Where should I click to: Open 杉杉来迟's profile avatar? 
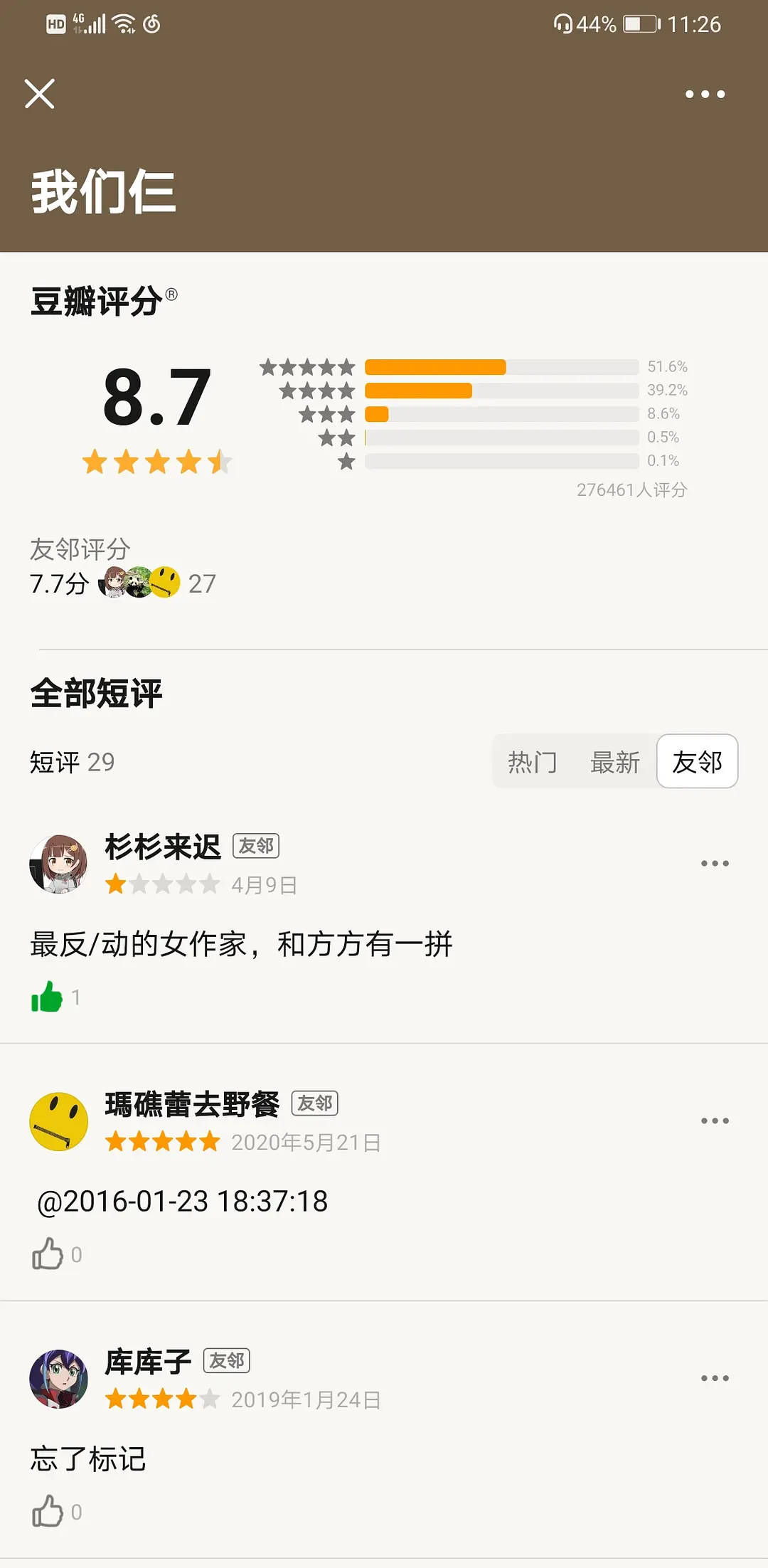[58, 864]
